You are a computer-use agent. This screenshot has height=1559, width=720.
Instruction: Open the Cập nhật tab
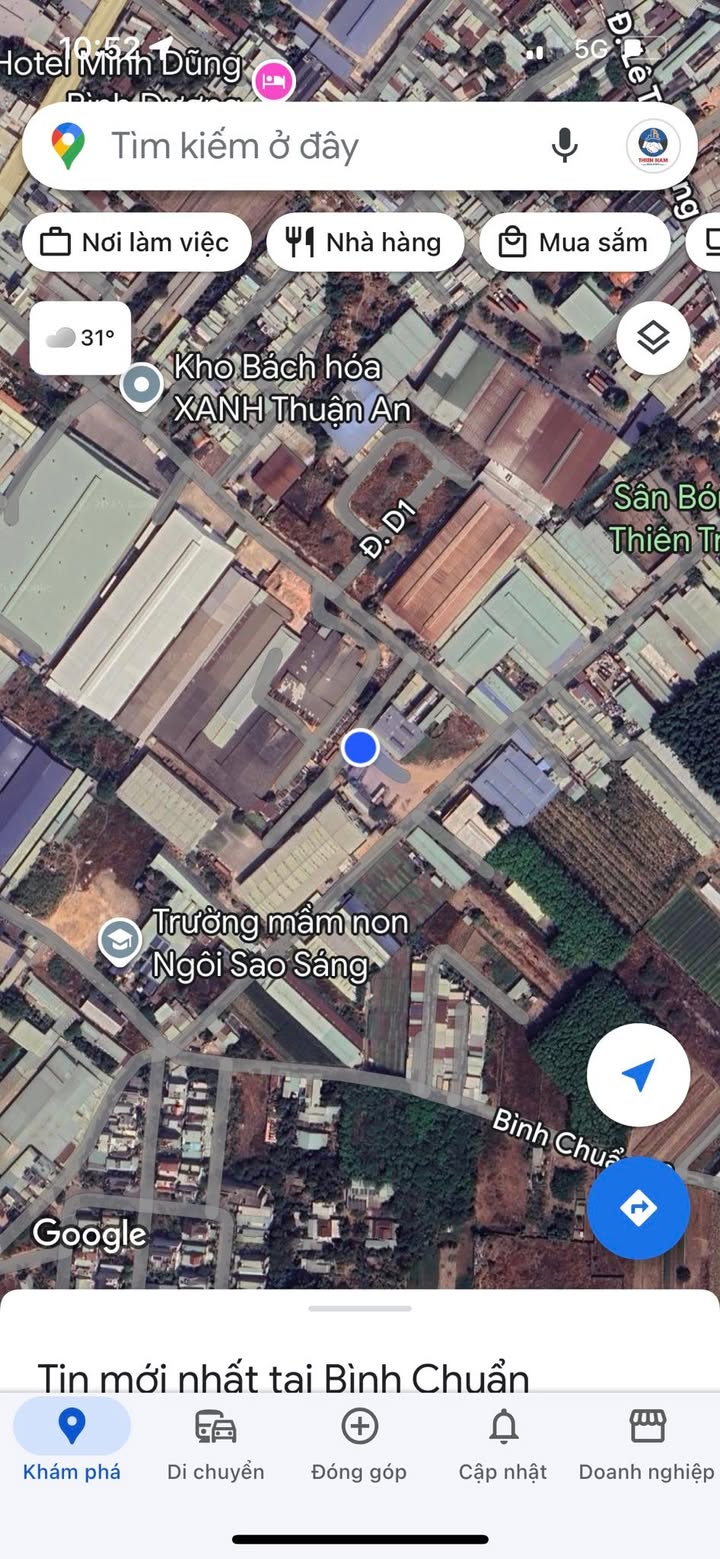[x=503, y=1440]
